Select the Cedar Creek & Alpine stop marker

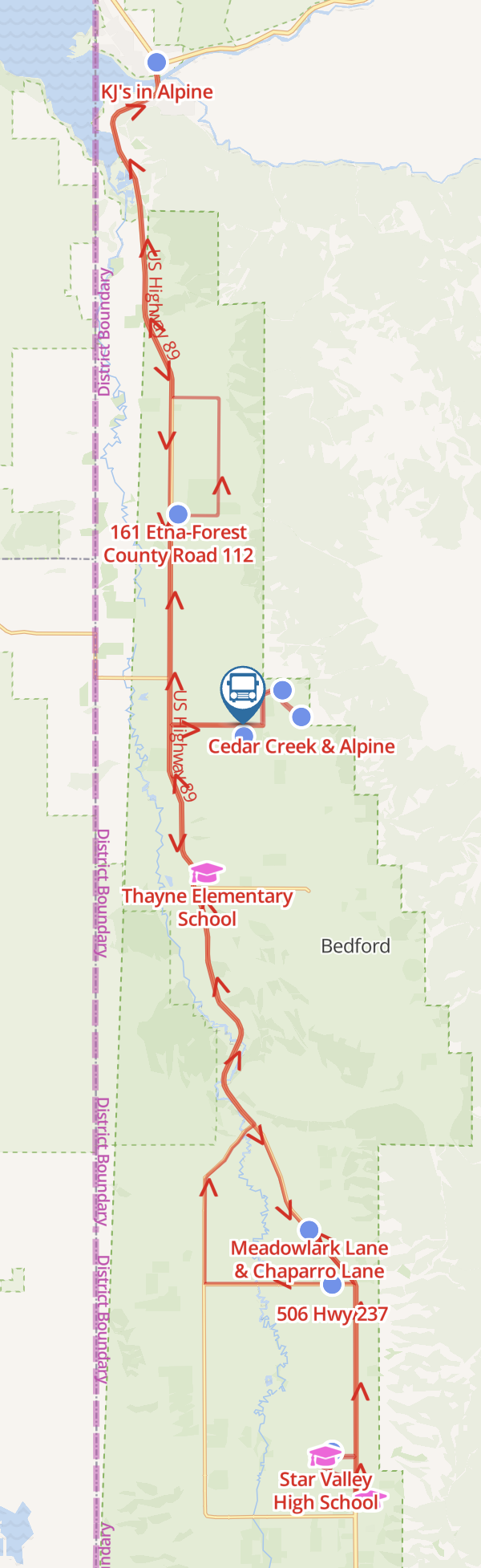click(x=245, y=734)
